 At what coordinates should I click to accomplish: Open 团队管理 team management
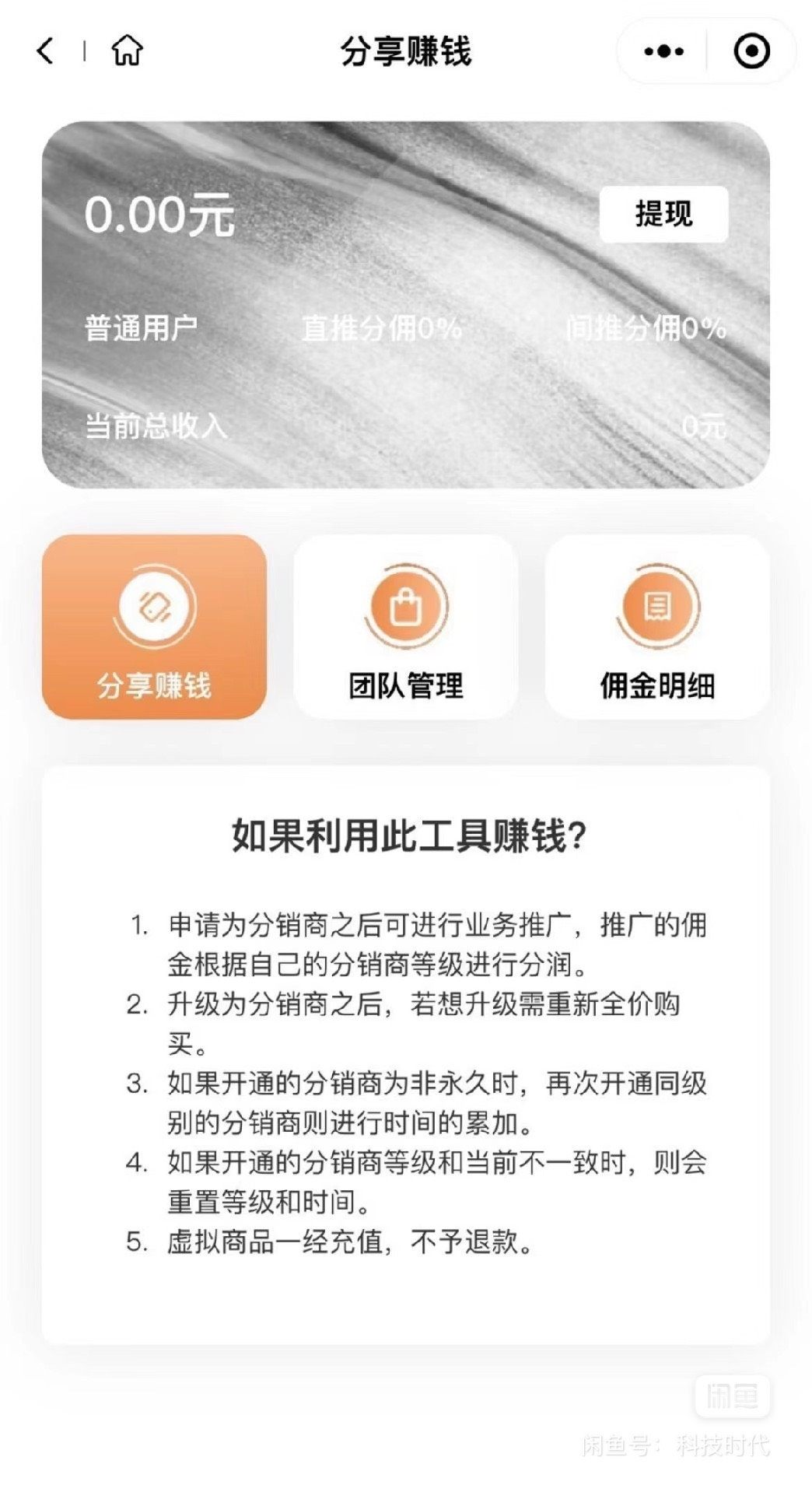point(405,626)
